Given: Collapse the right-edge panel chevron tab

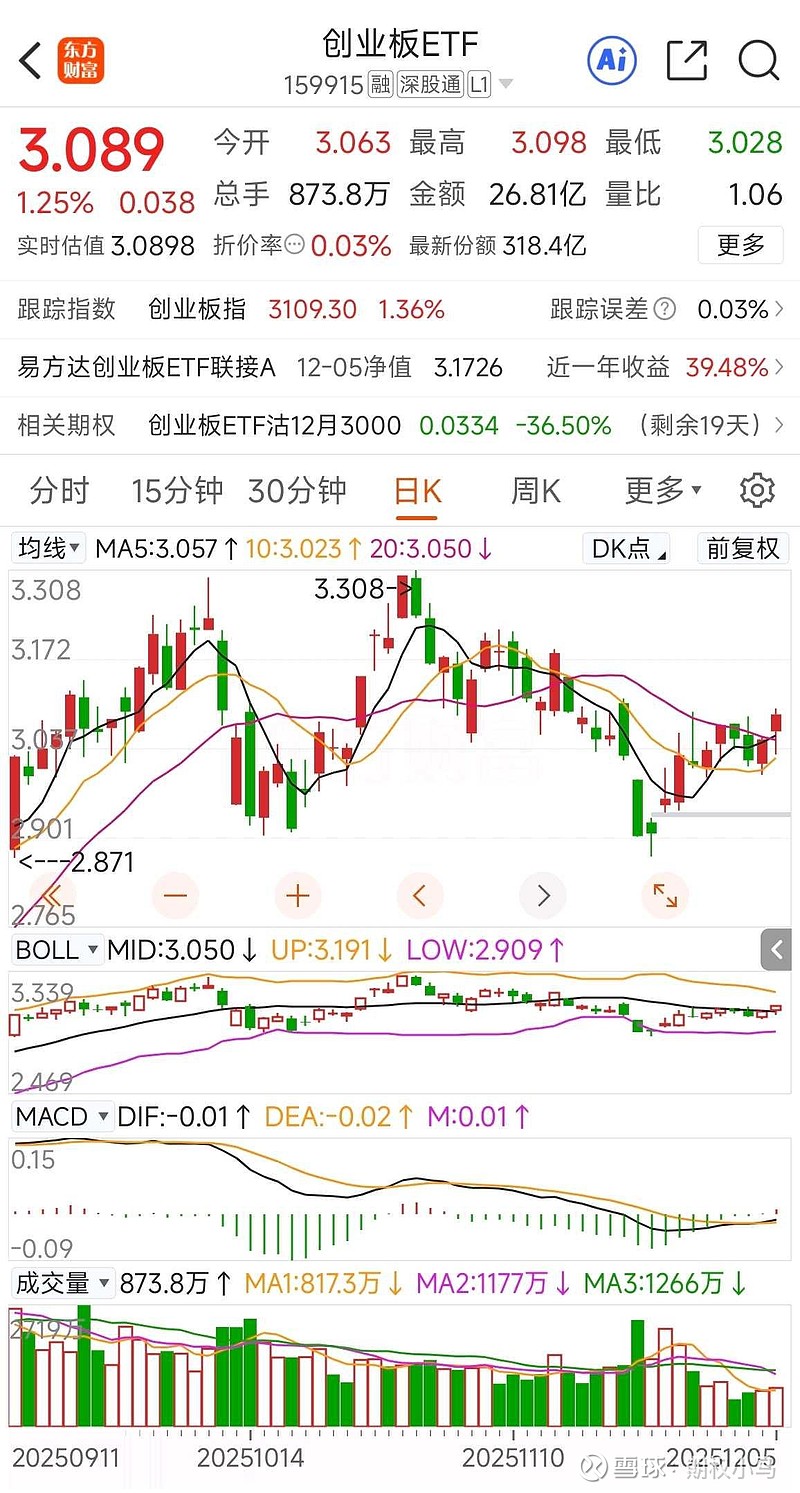Looking at the screenshot, I should point(777,949).
